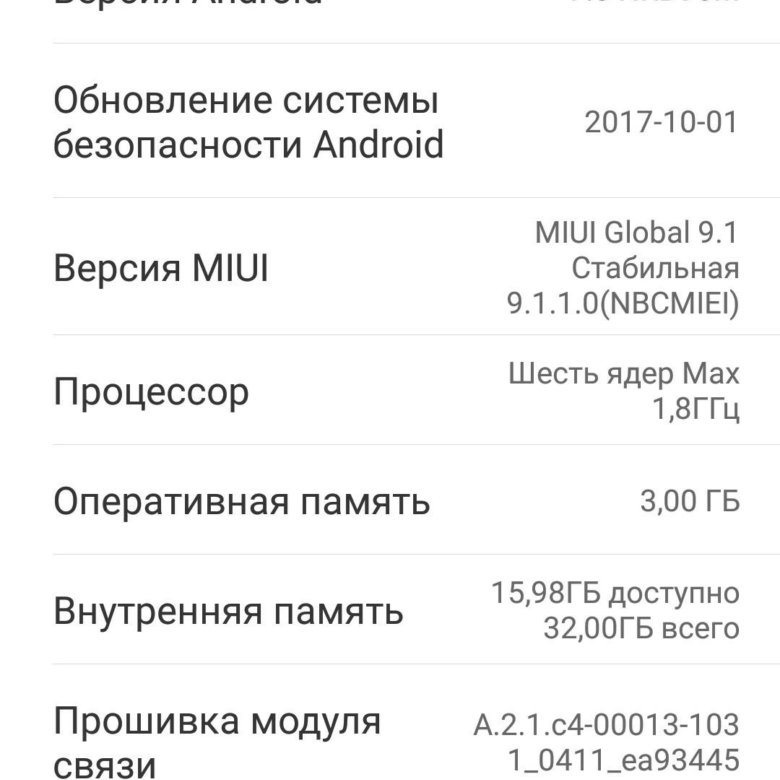The height and width of the screenshot is (780, 780).
Task: Tap the Версия MIUI row
Action: 390,268
